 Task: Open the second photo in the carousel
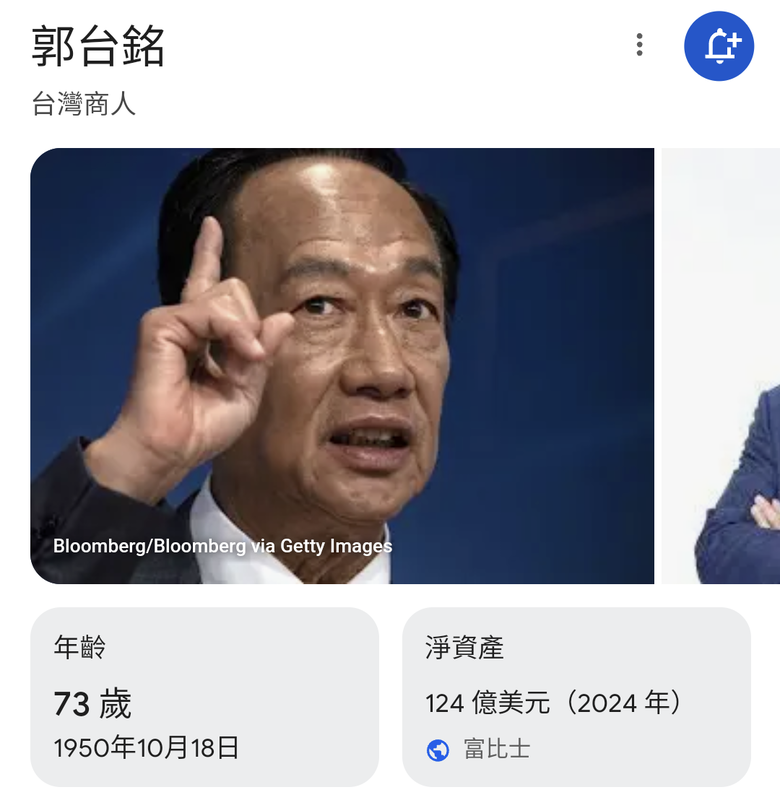[723, 366]
